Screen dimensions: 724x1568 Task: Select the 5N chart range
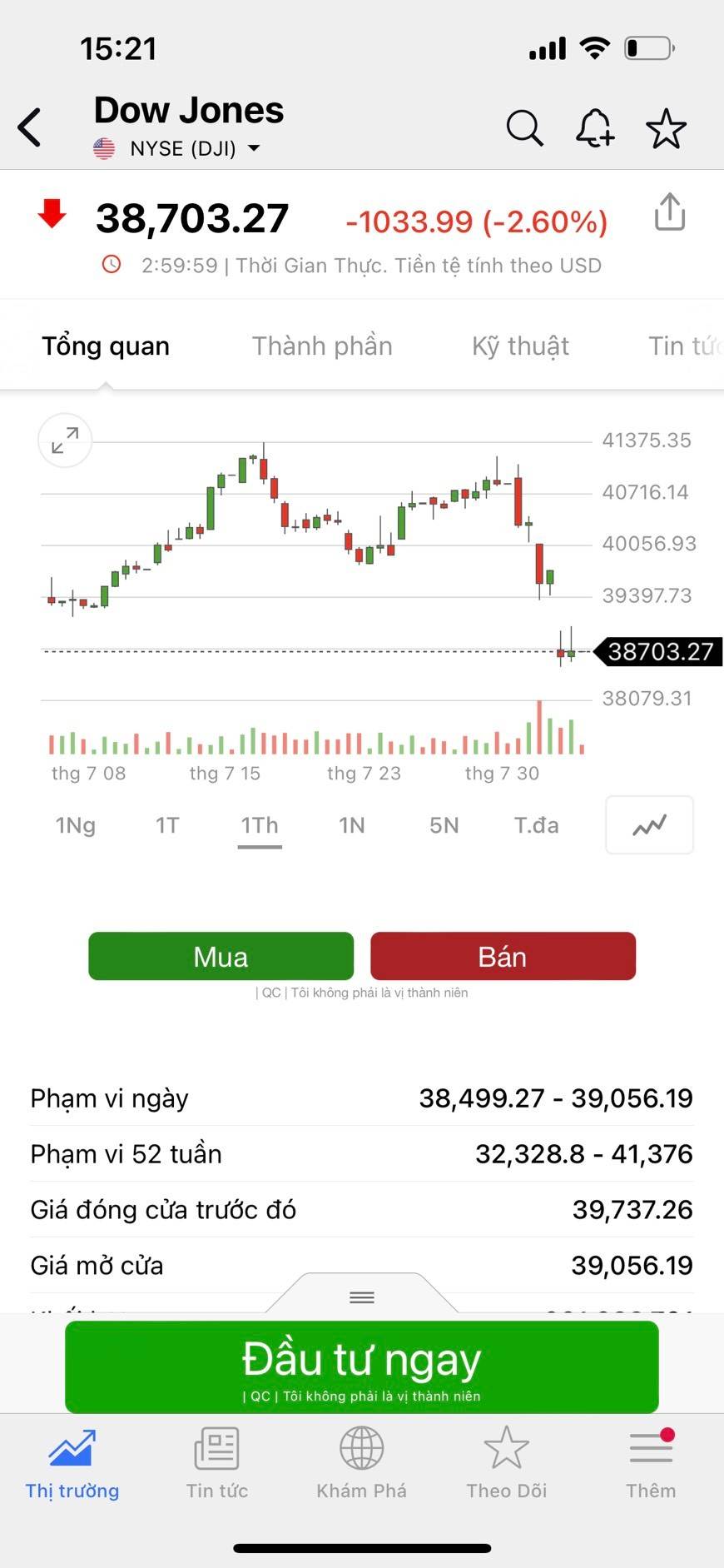point(444,825)
